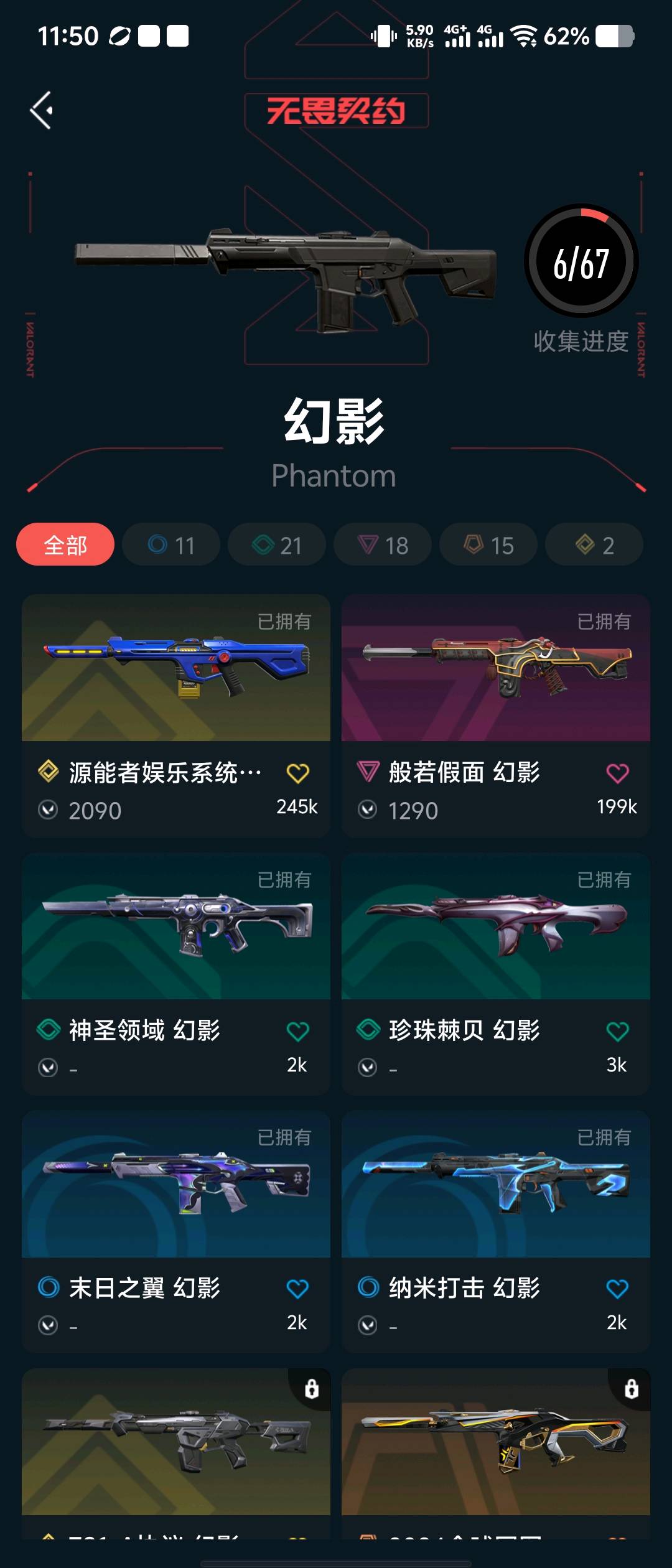Filter skins by the orange tier with 15 items
Image resolution: width=672 pixels, height=1568 pixels.
pyautogui.click(x=488, y=544)
